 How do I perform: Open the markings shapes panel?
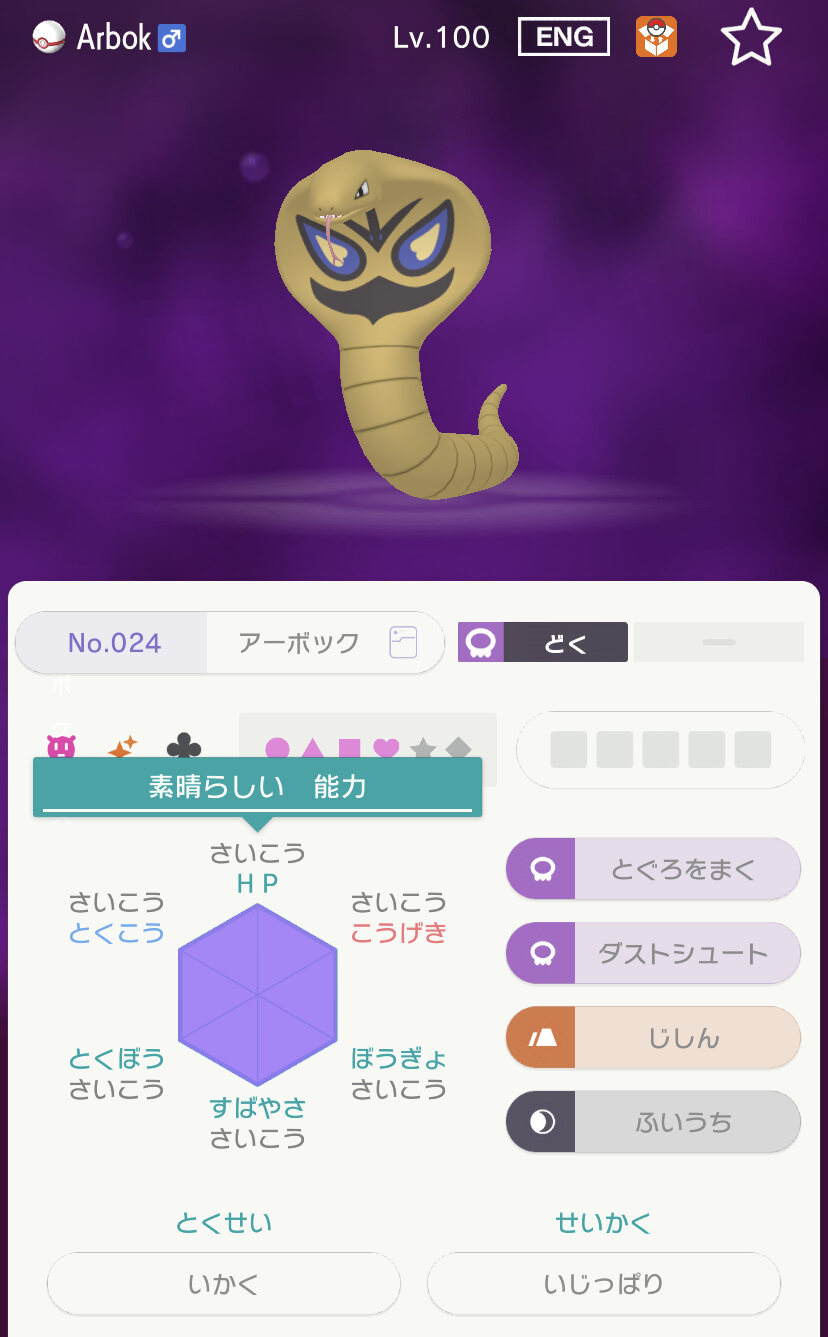[367, 748]
